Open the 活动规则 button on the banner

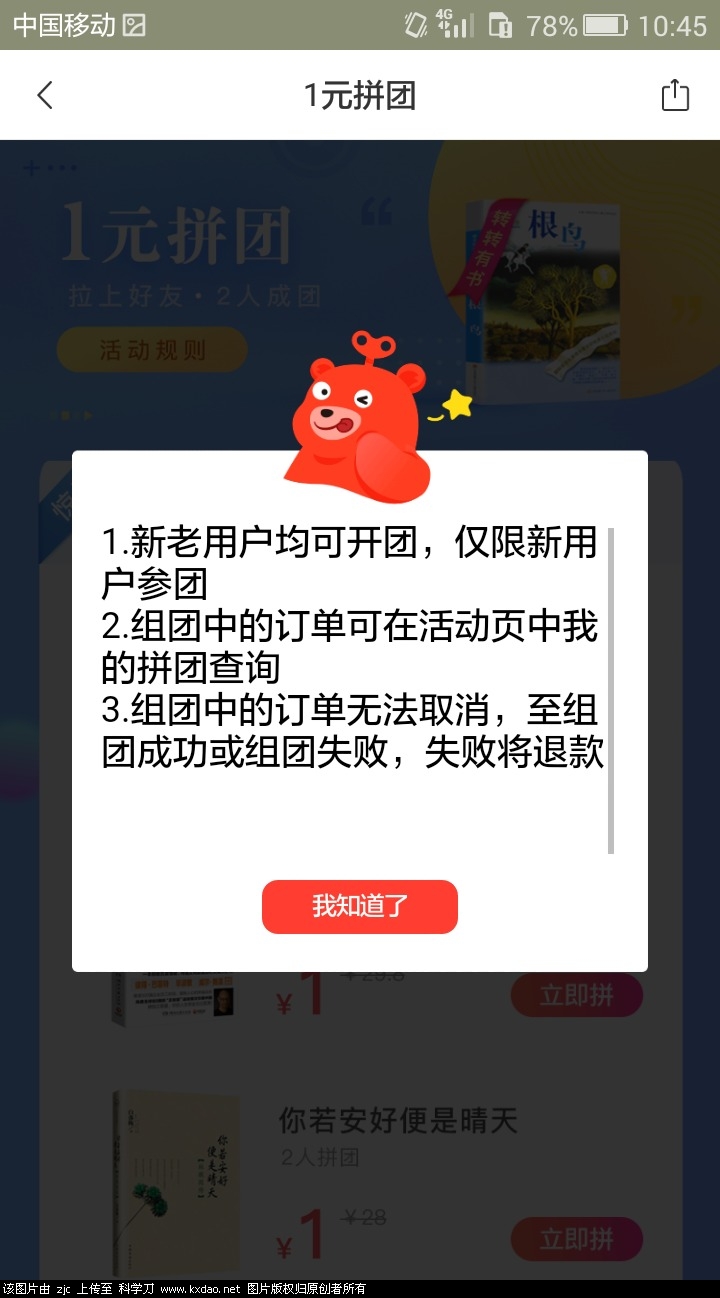pos(152,349)
